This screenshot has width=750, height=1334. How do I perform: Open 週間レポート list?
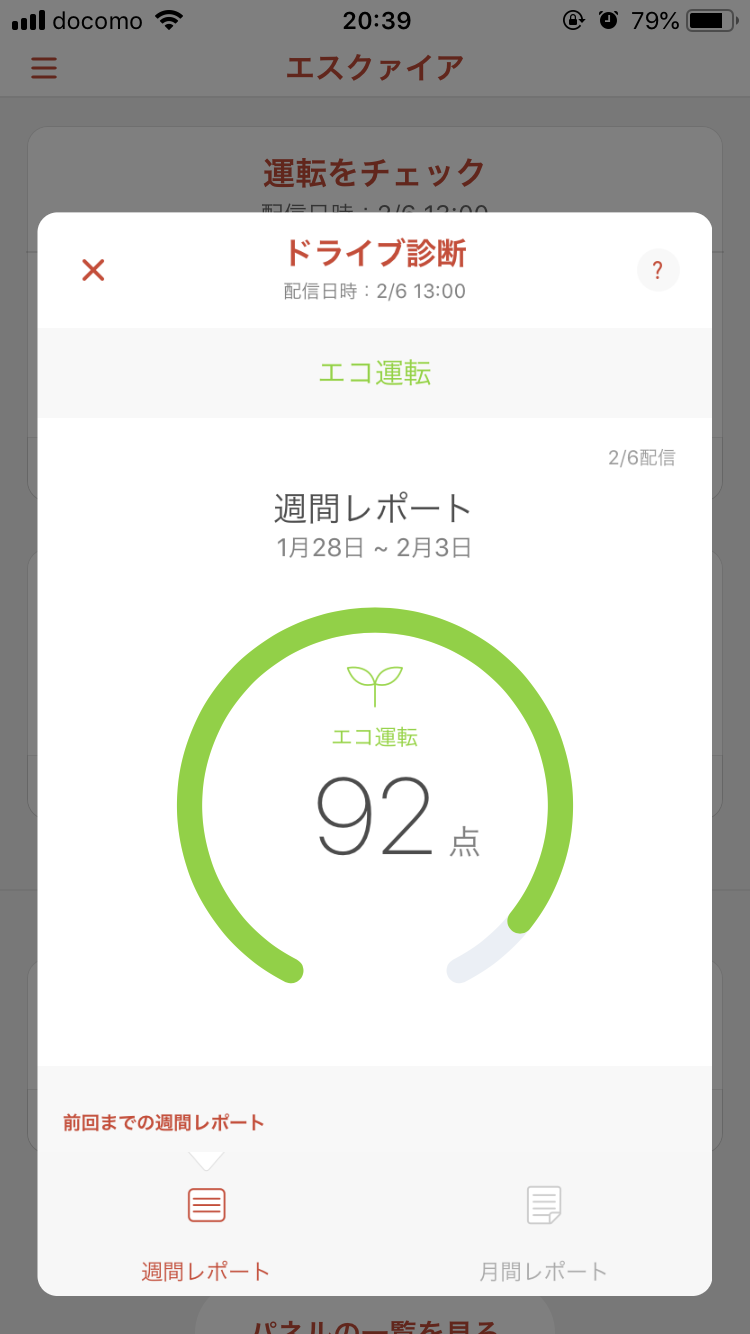pos(206,1233)
